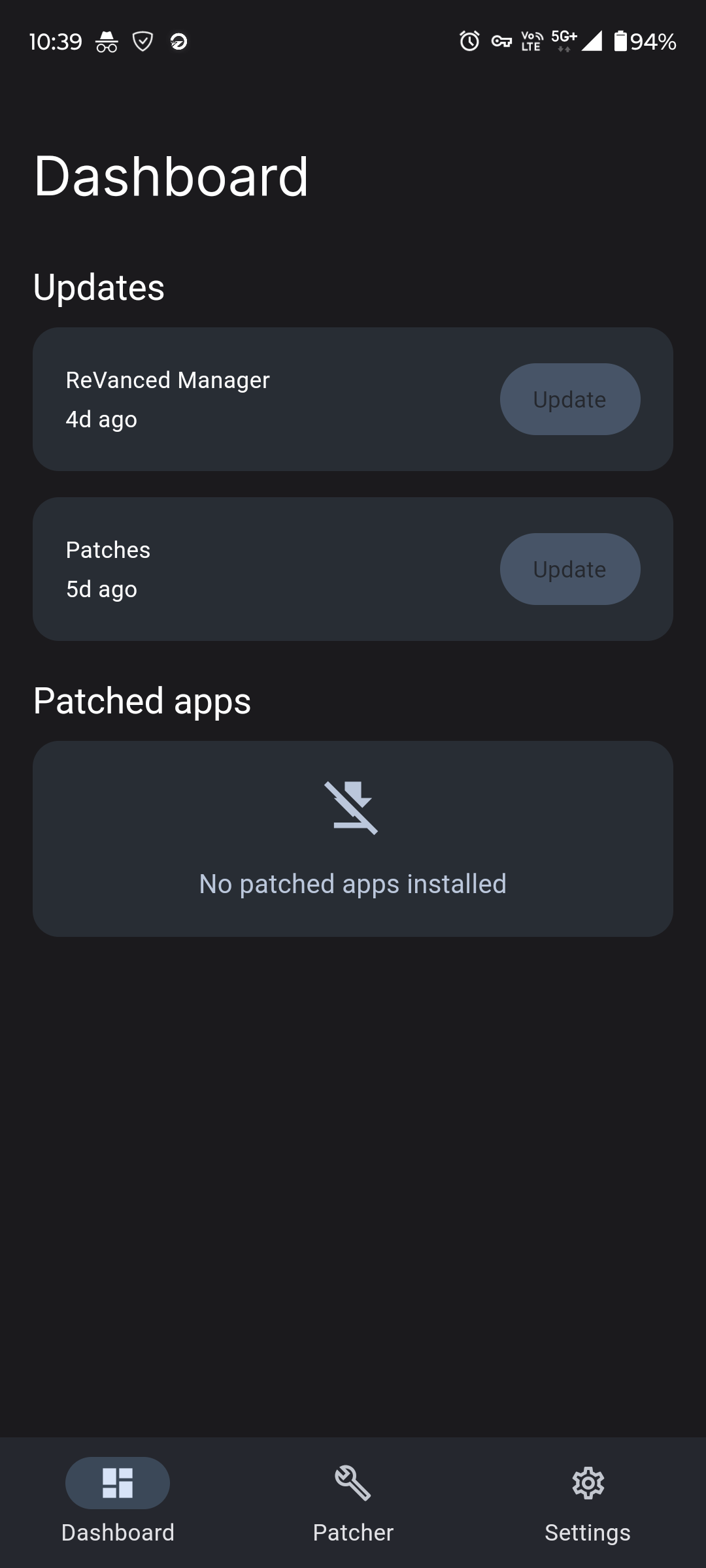Image resolution: width=706 pixels, height=1568 pixels.
Task: Select the Patcher wrench icon
Action: (x=352, y=1482)
